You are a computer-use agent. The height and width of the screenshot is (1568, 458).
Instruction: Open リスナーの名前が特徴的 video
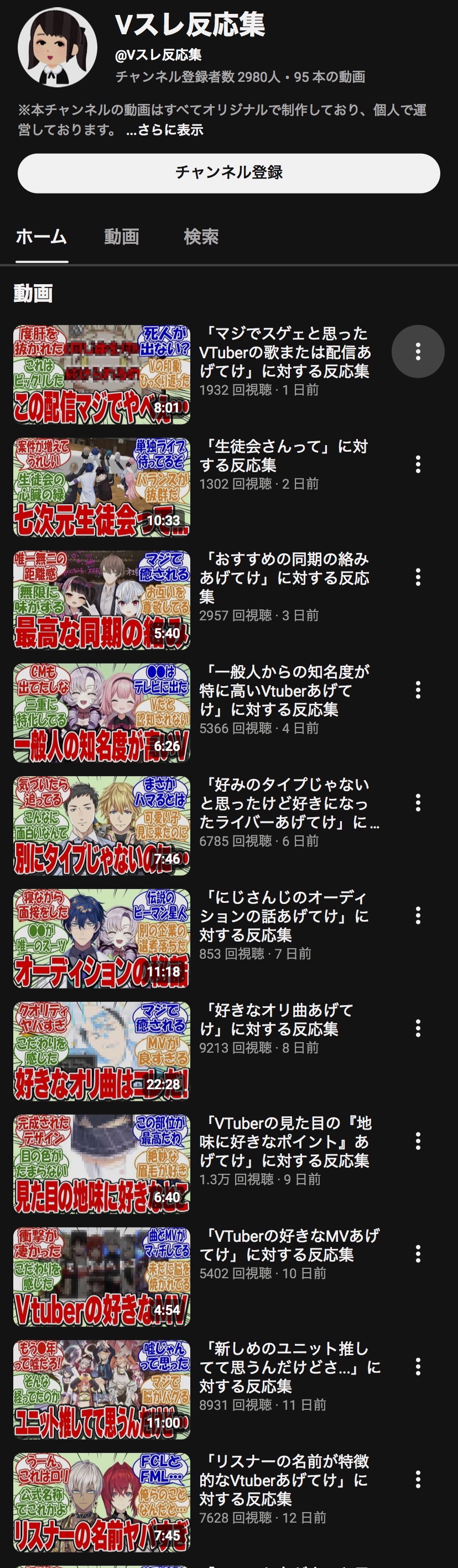102,1502
